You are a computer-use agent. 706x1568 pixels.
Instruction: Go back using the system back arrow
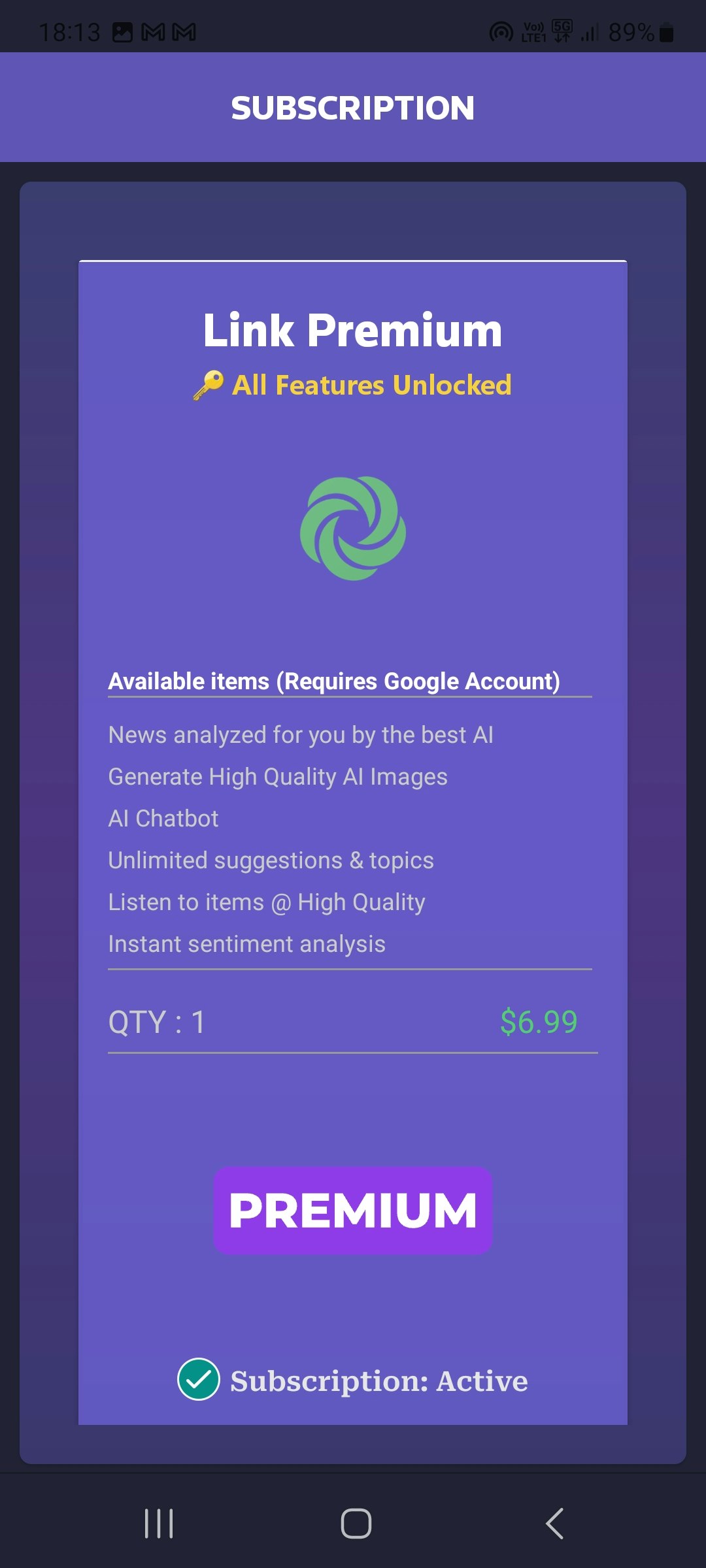click(554, 1524)
